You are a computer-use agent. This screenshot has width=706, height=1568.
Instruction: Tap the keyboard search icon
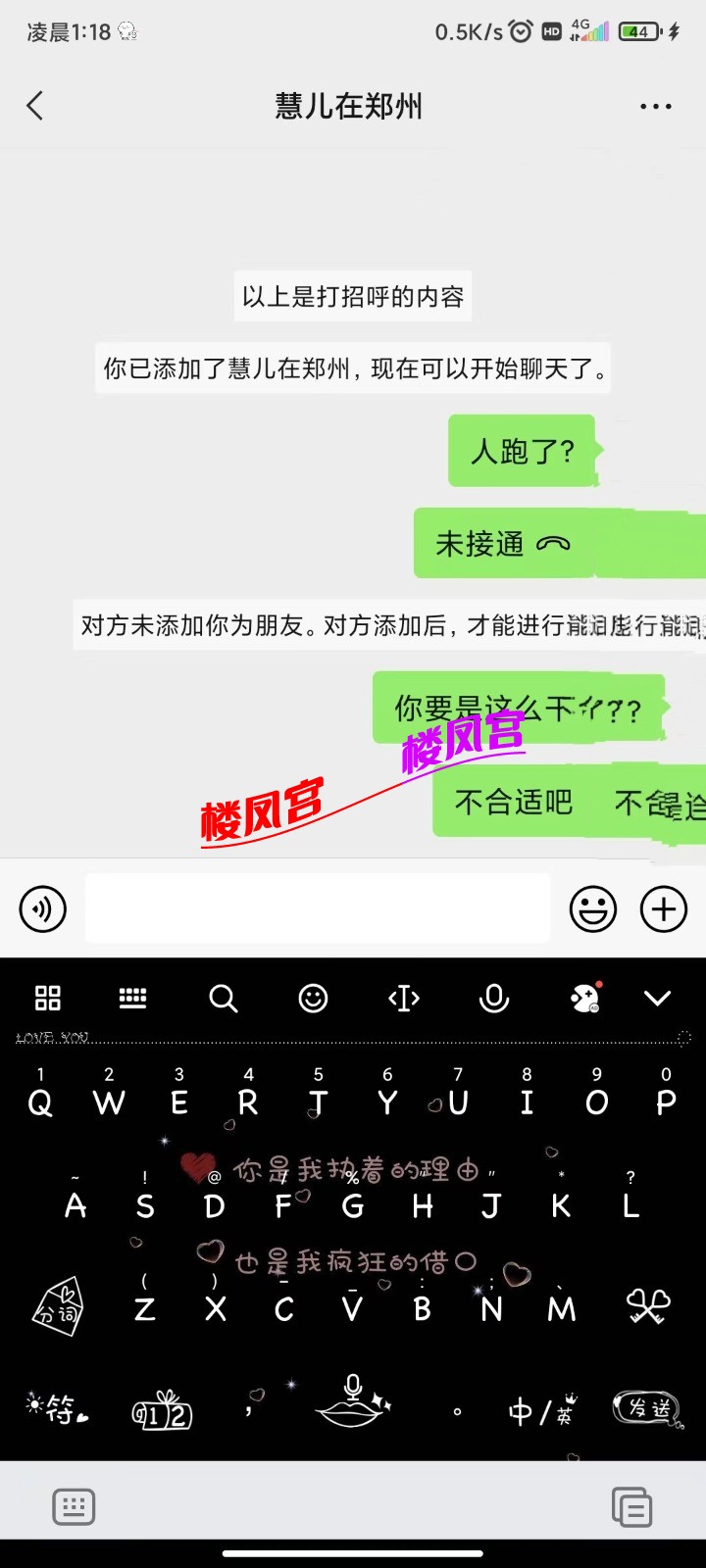tap(224, 999)
